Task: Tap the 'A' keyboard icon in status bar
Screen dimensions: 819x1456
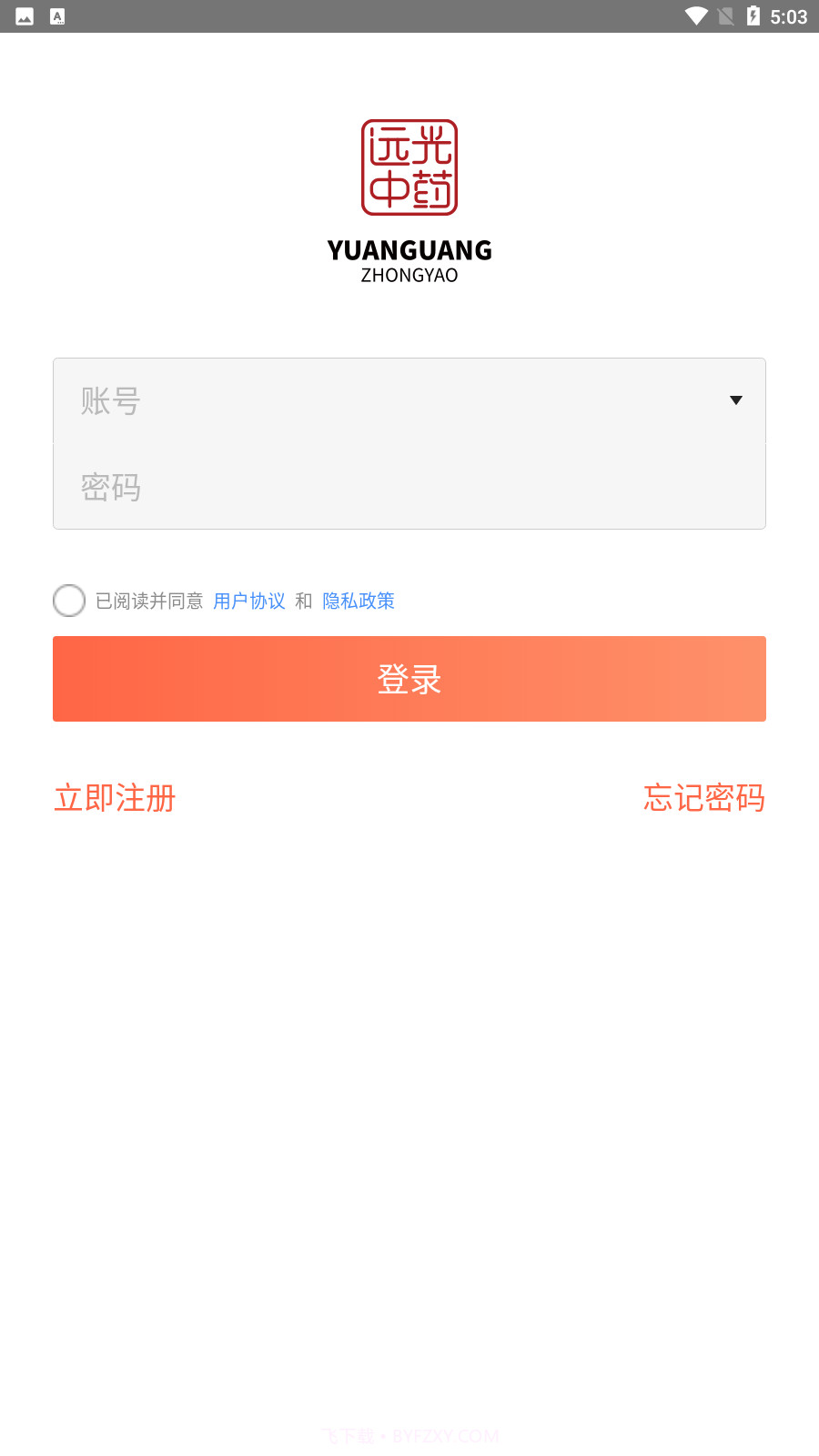Action: pyautogui.click(x=58, y=15)
